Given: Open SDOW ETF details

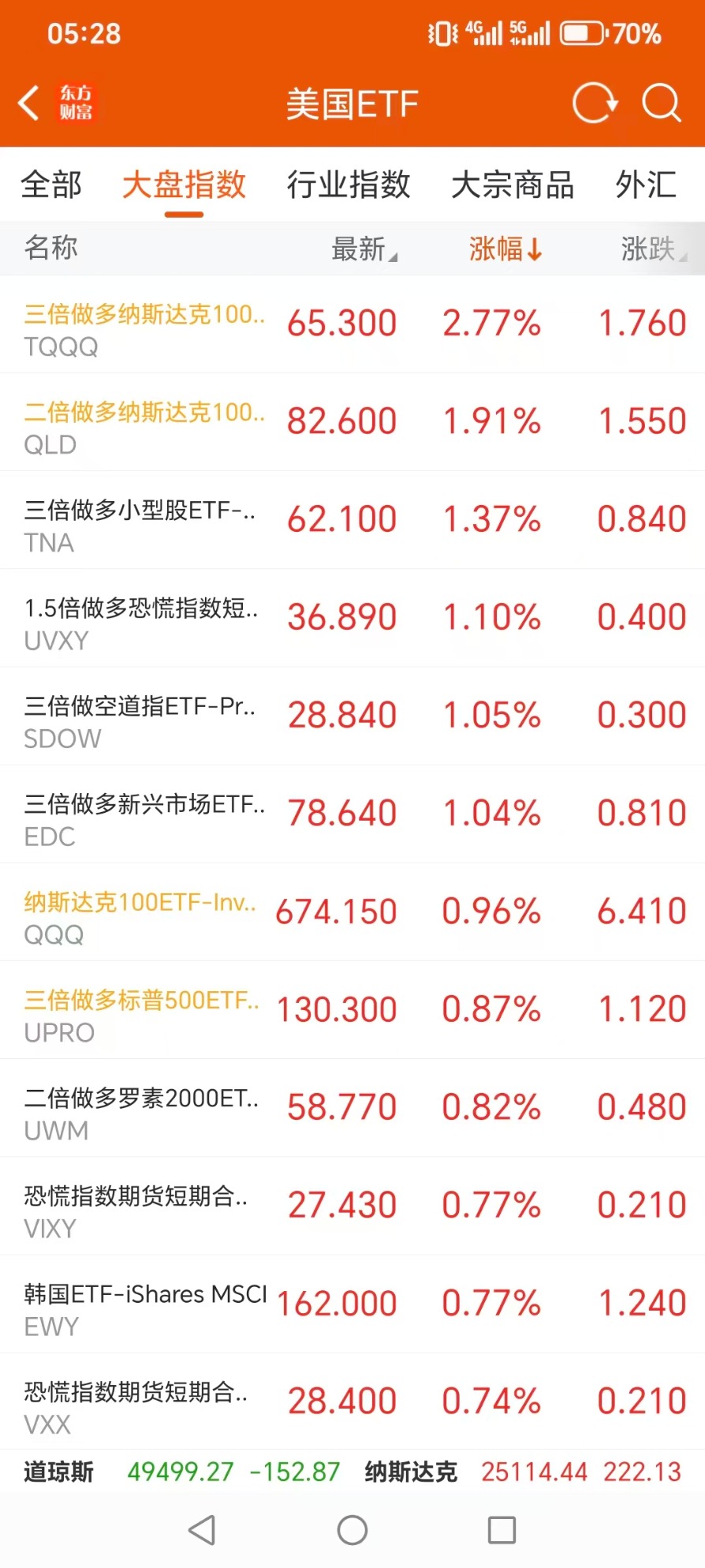Looking at the screenshot, I should 352,716.
